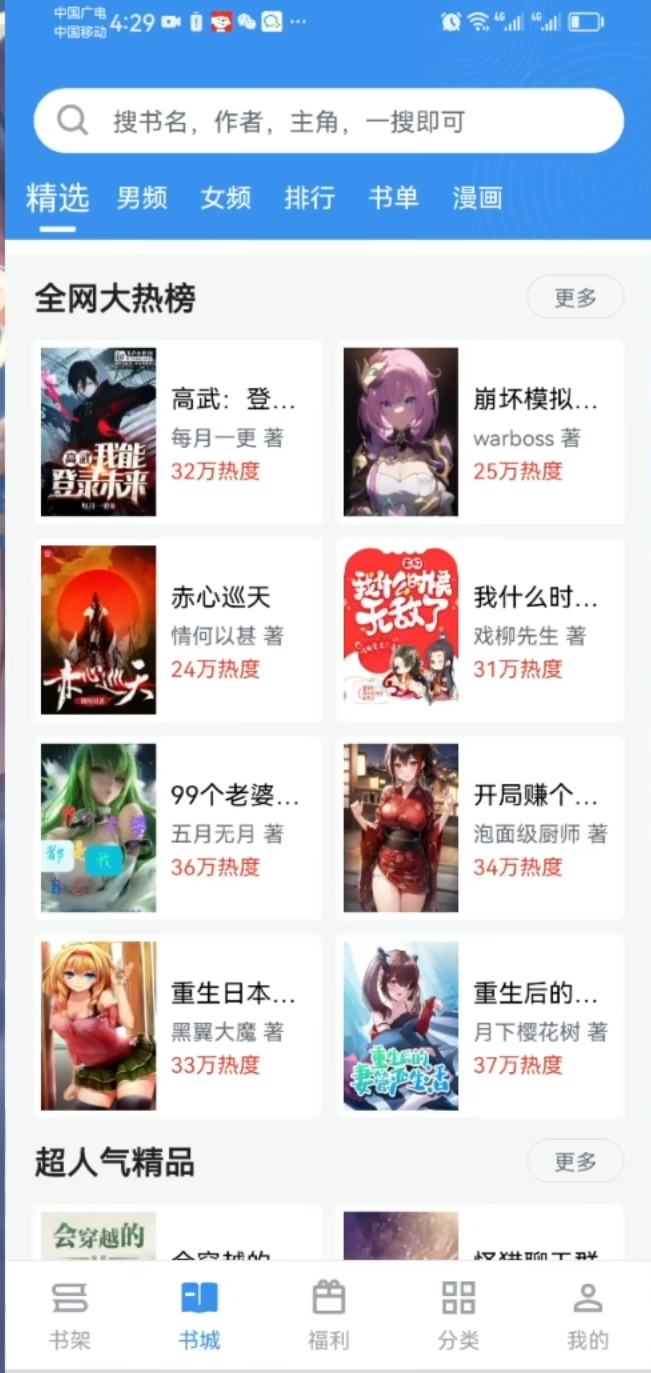Switch to the 女频 tab
Image resolution: width=651 pixels, height=1373 pixels.
(x=225, y=198)
